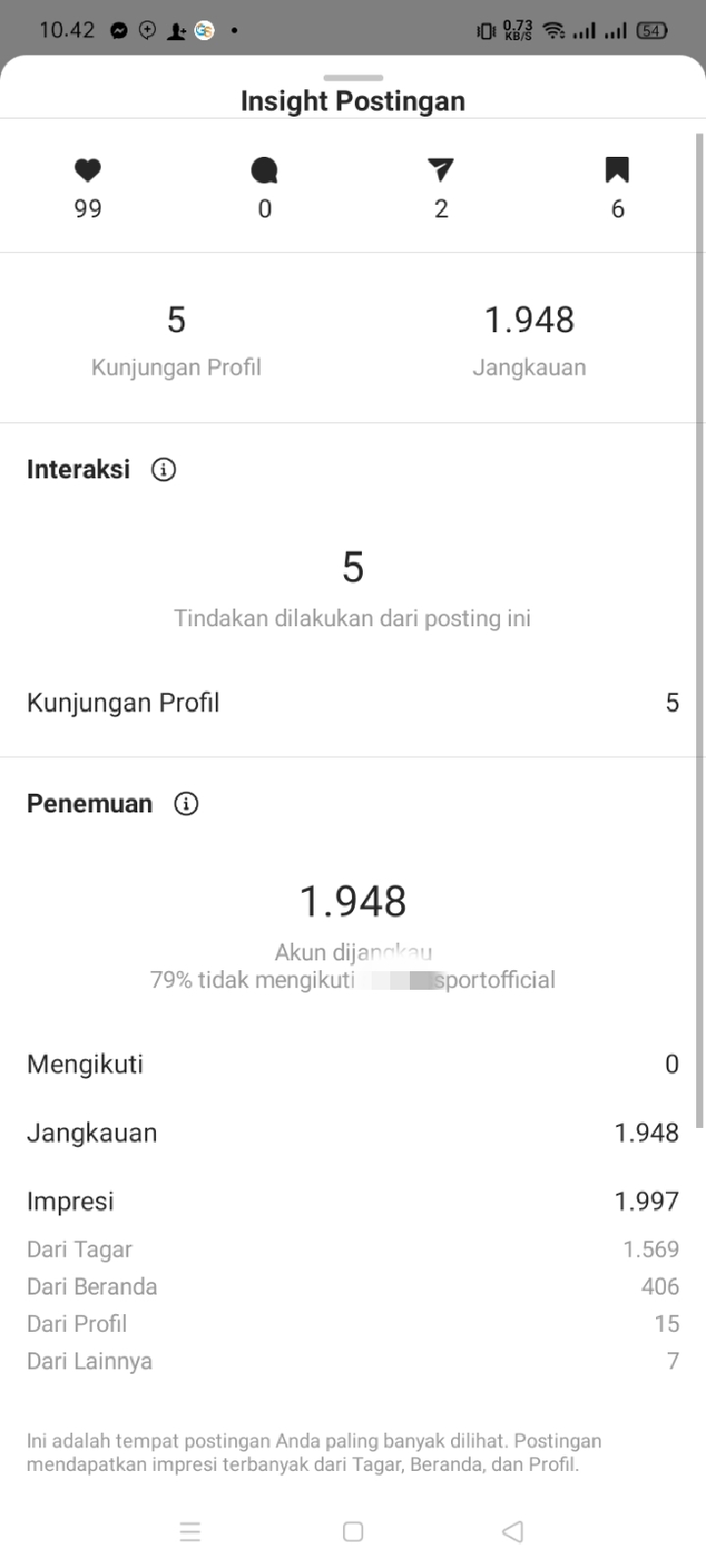Tap the sheet's top drag handle

pos(353,77)
